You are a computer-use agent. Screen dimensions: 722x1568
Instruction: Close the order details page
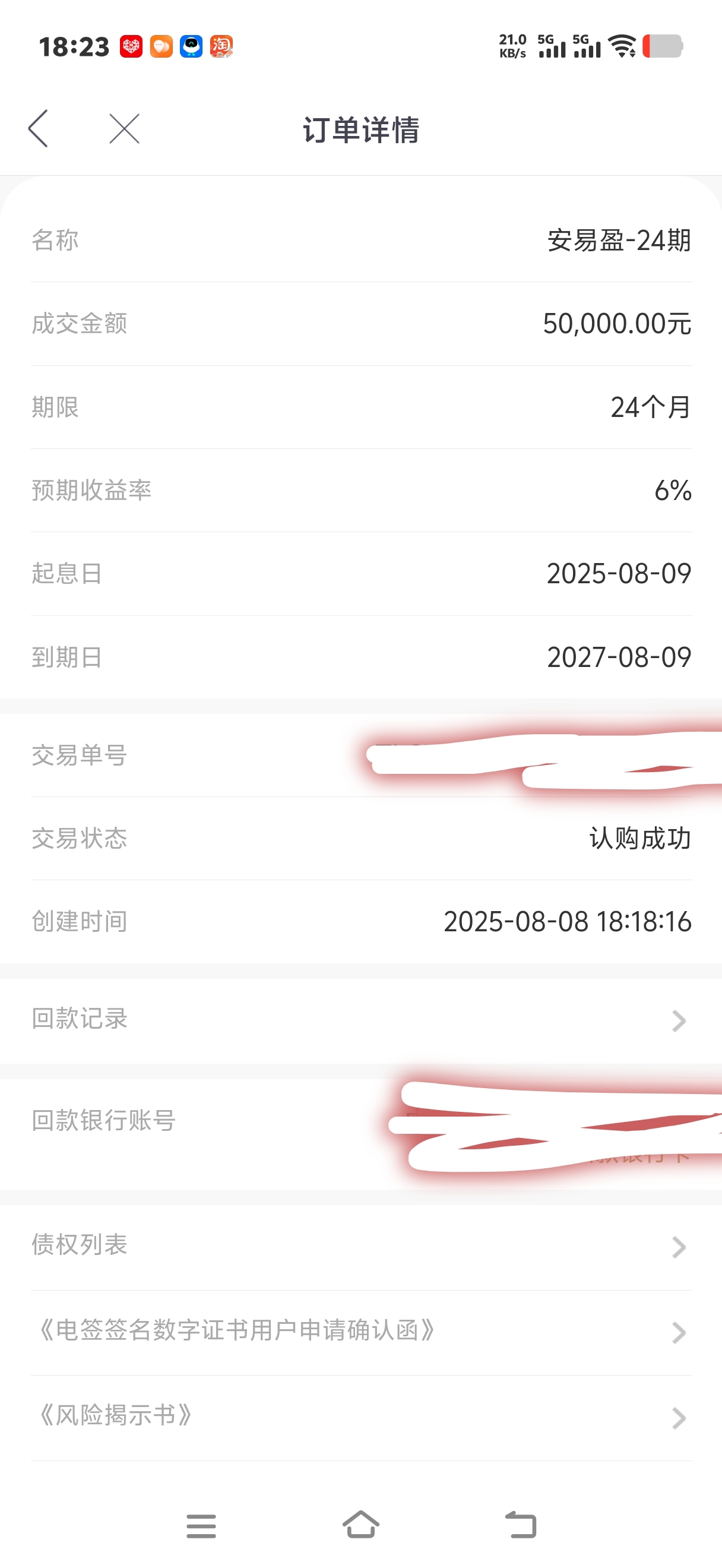125,128
